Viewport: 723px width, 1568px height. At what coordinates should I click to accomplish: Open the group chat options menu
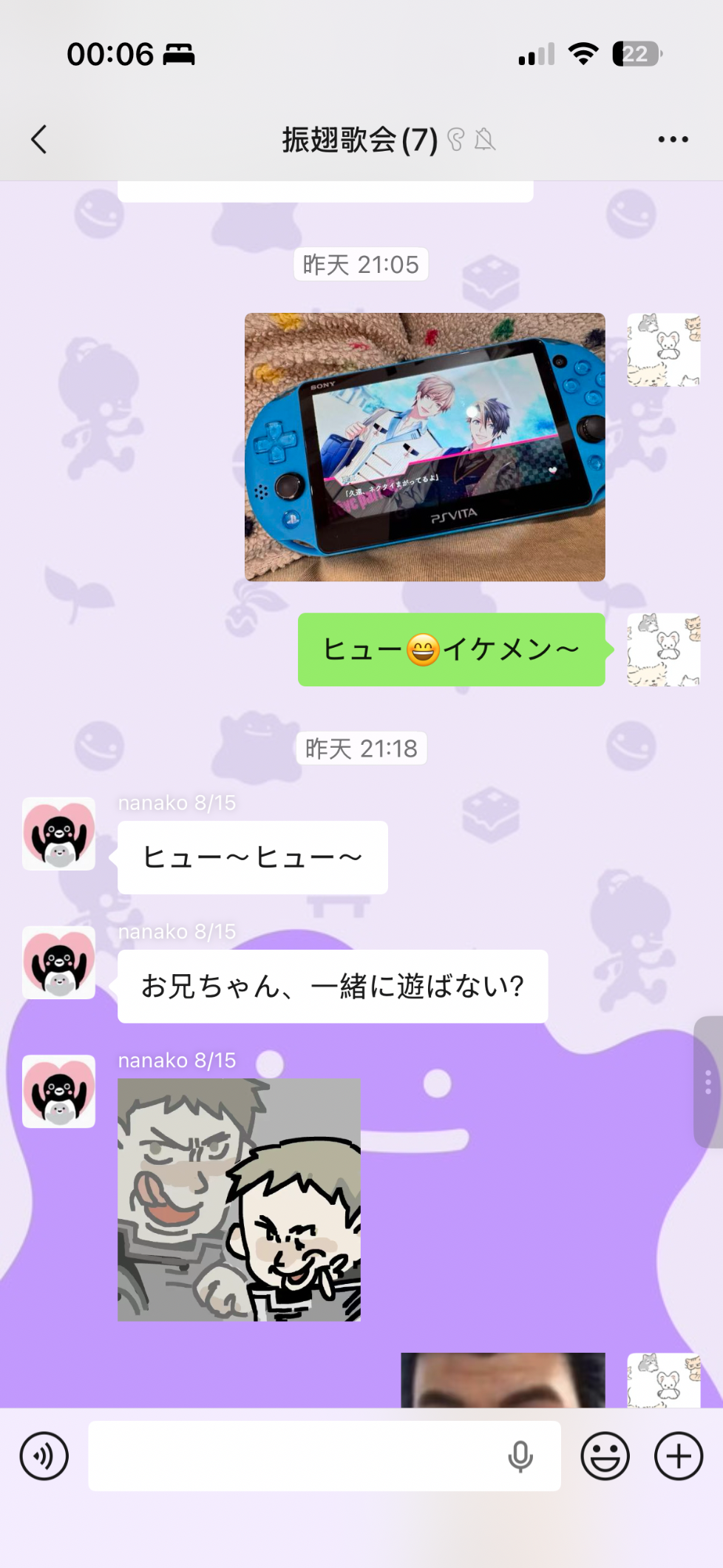pyautogui.click(x=673, y=139)
